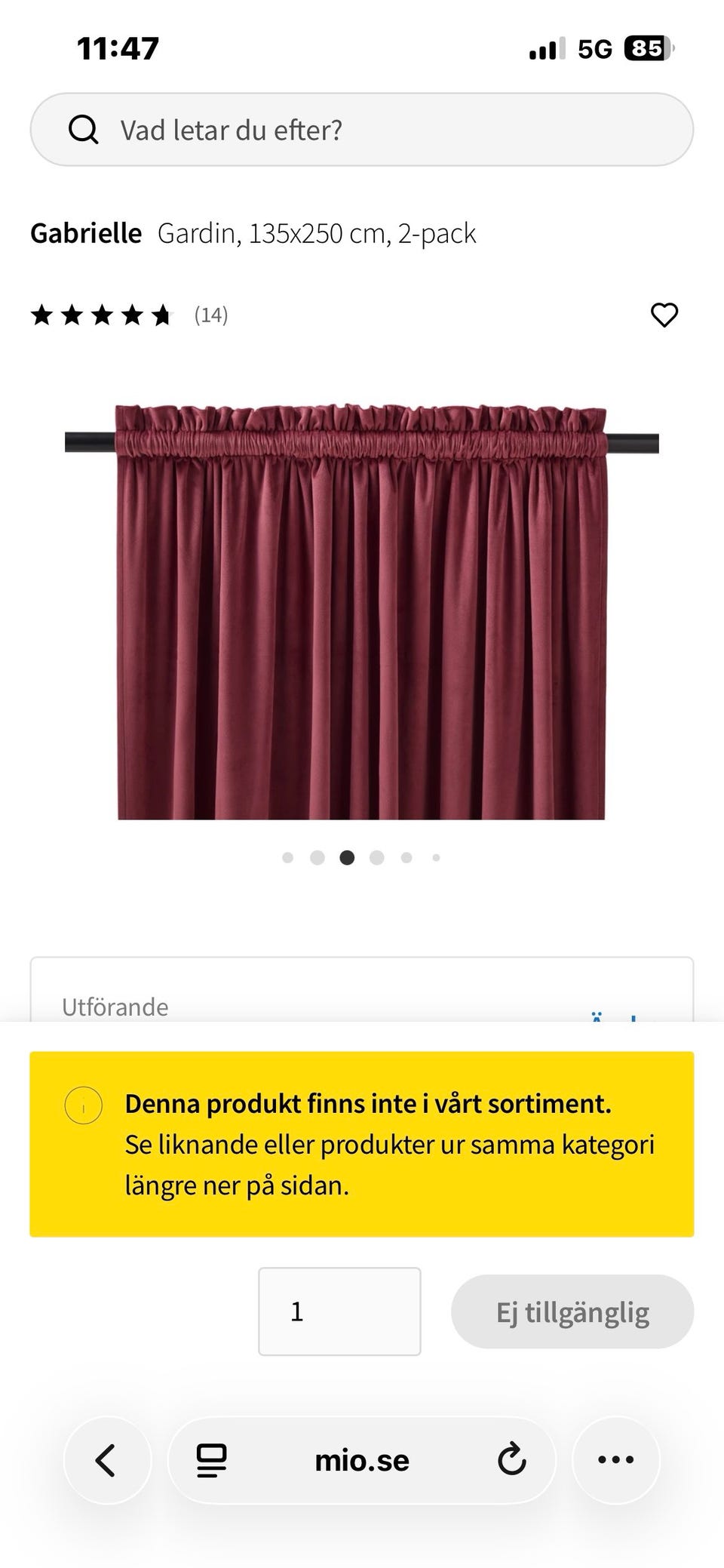Image resolution: width=724 pixels, height=1568 pixels.
Task: Go back using the browser back arrow
Action: point(107,1459)
